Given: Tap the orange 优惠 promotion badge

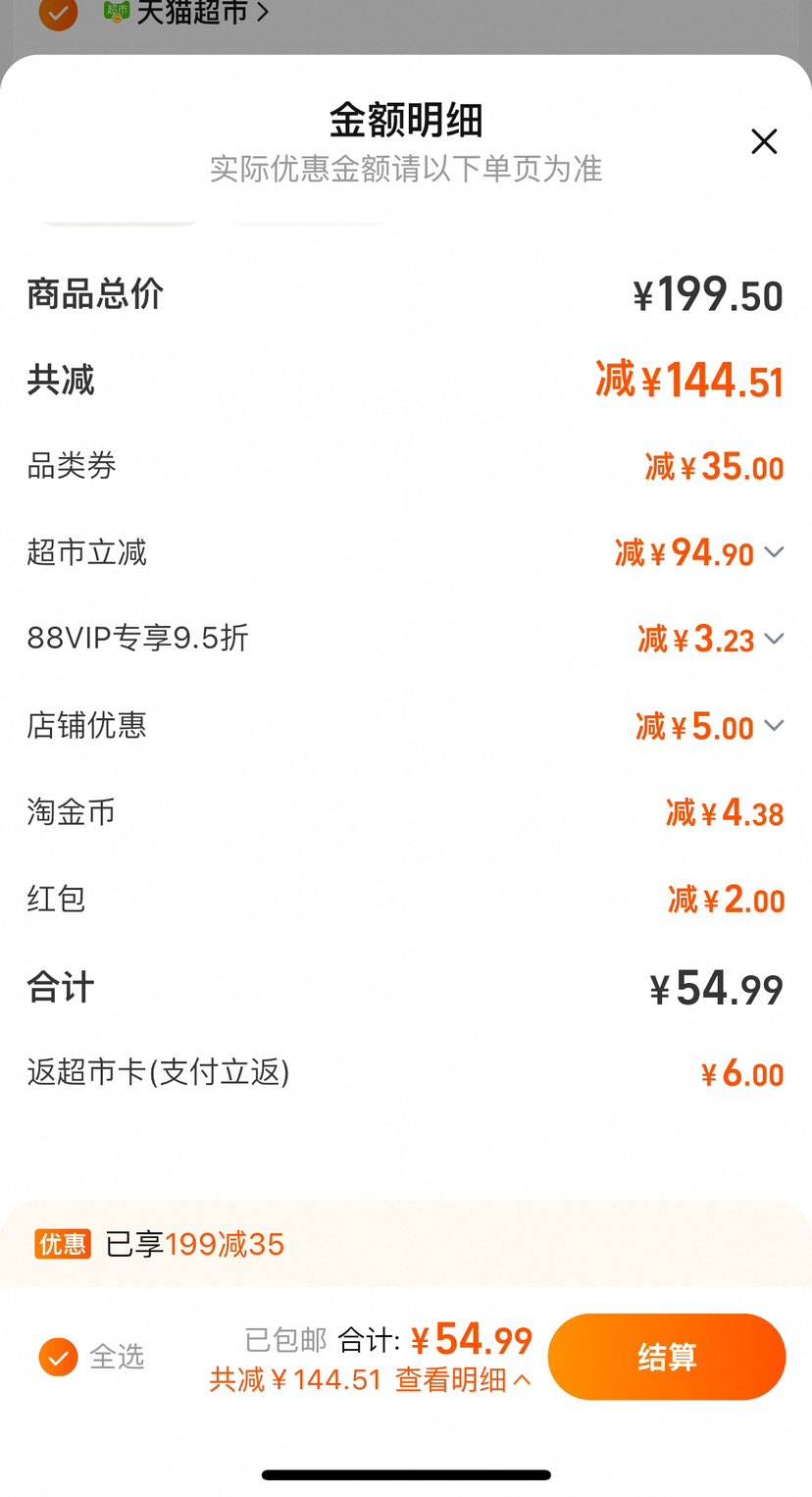Looking at the screenshot, I should point(62,1244).
